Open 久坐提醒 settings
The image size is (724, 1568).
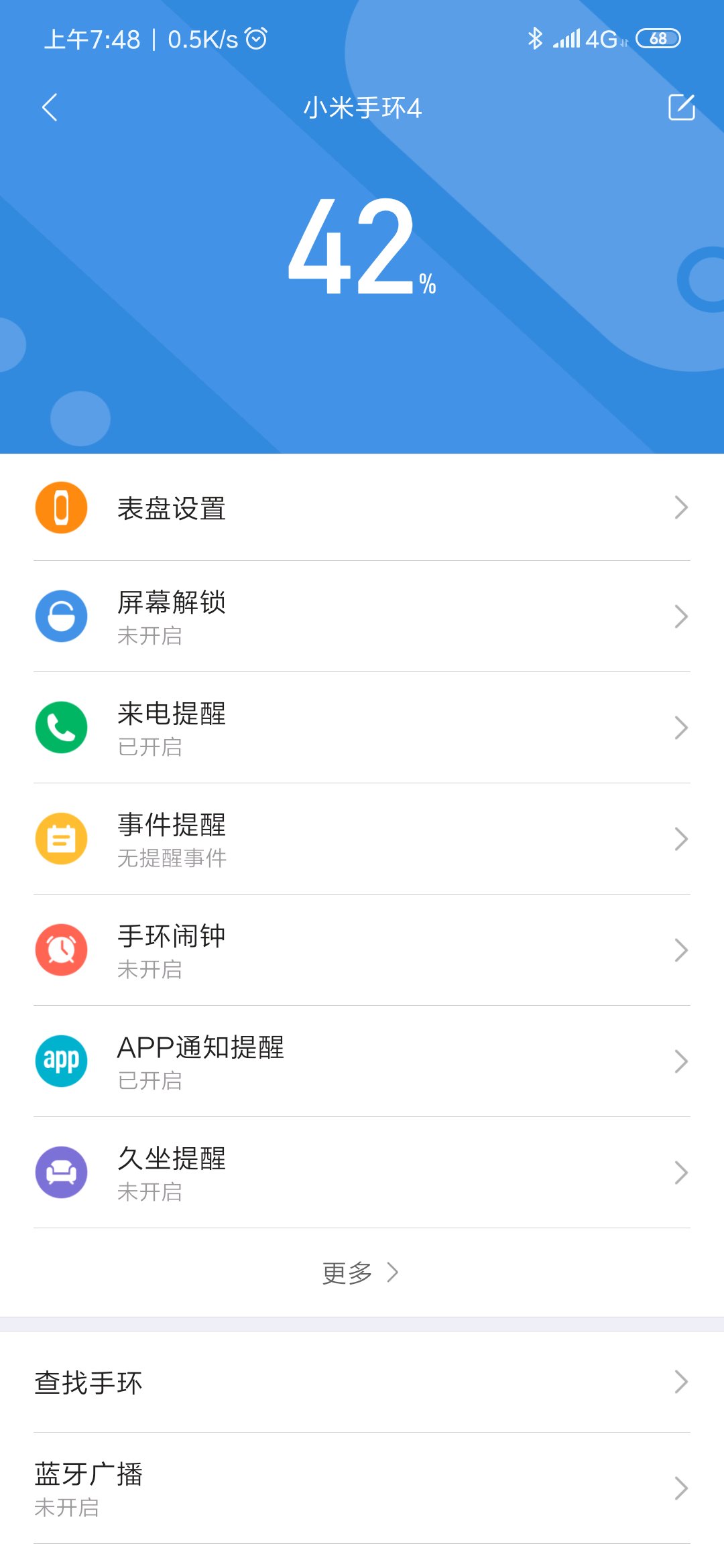362,1173
